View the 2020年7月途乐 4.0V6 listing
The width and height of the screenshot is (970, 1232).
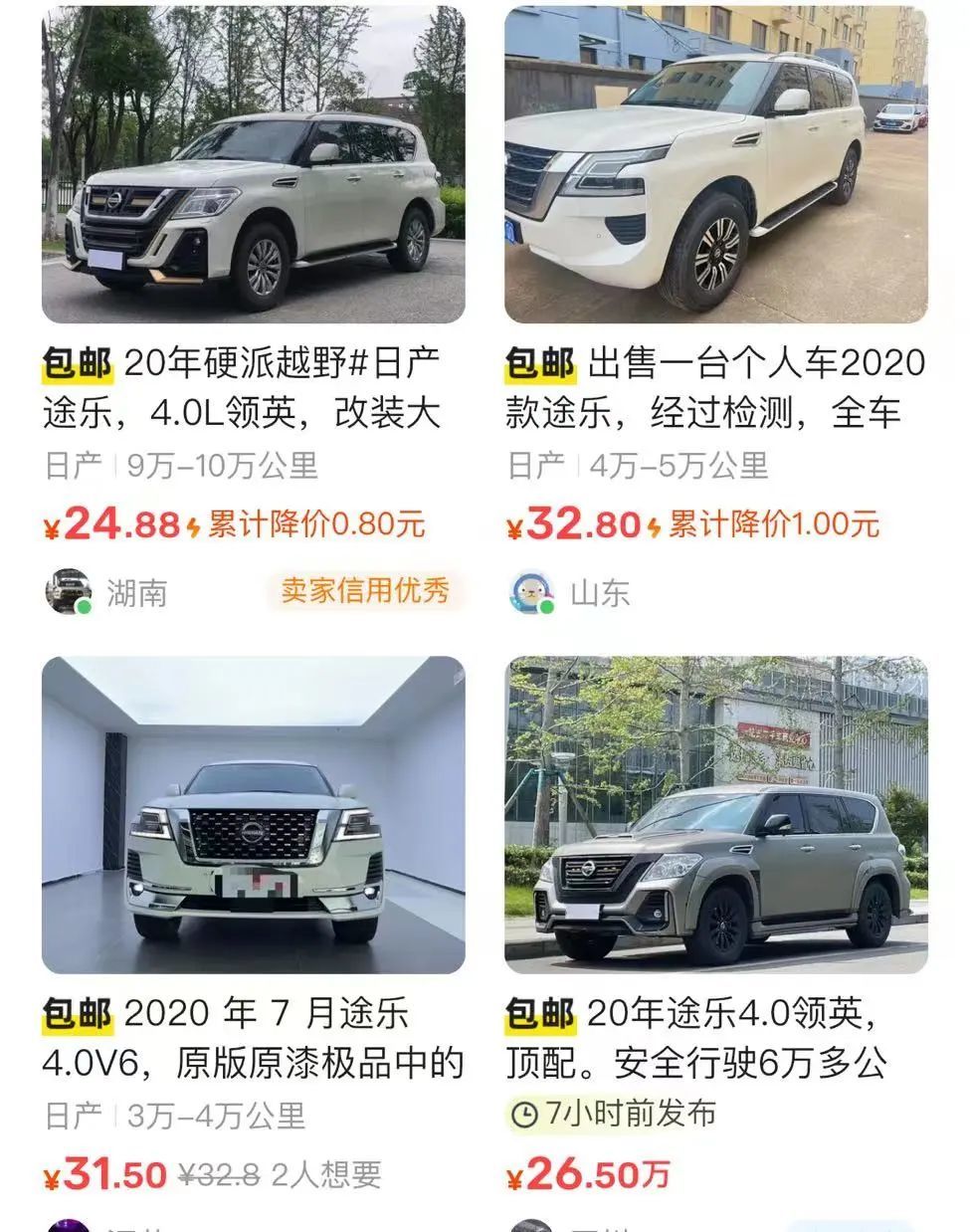(253, 815)
